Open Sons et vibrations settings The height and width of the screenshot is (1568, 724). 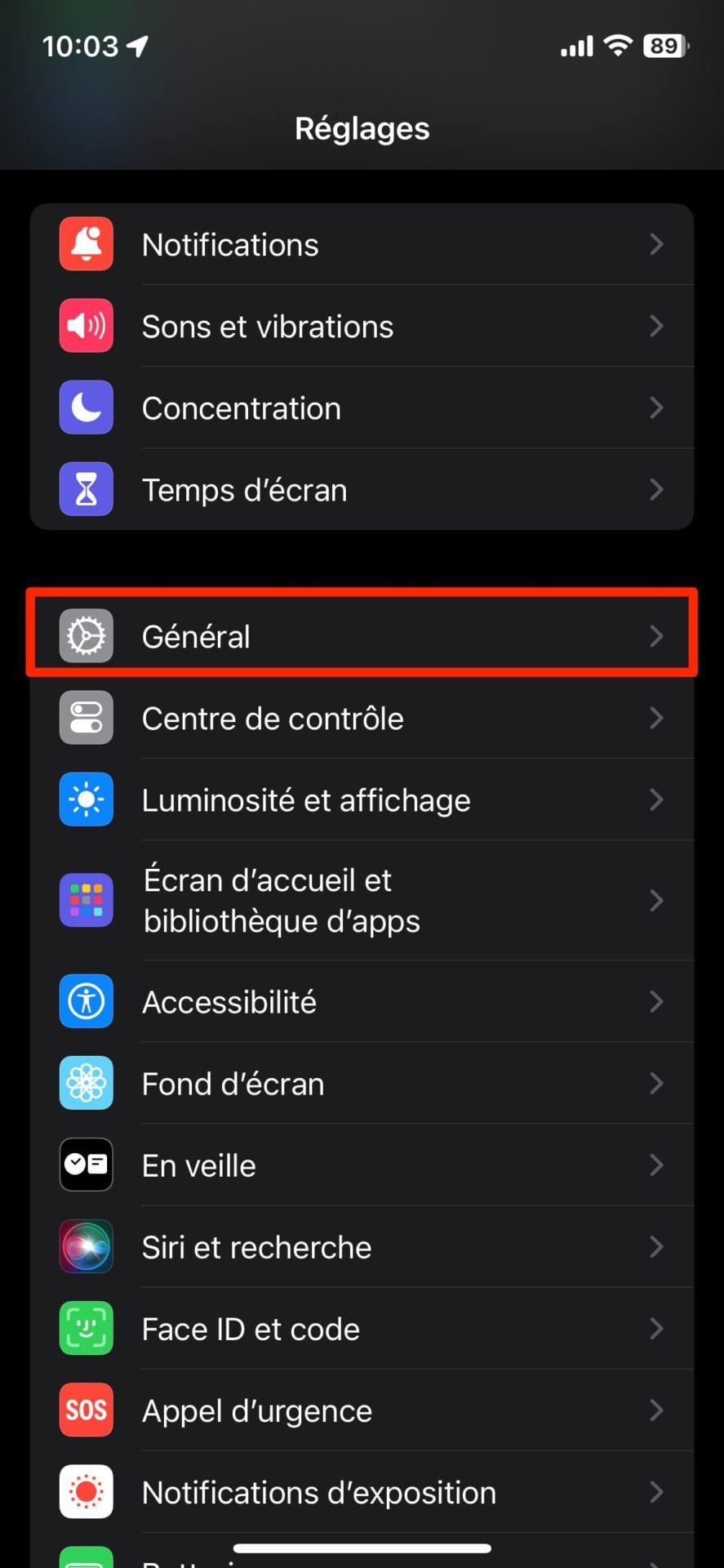[x=362, y=327]
